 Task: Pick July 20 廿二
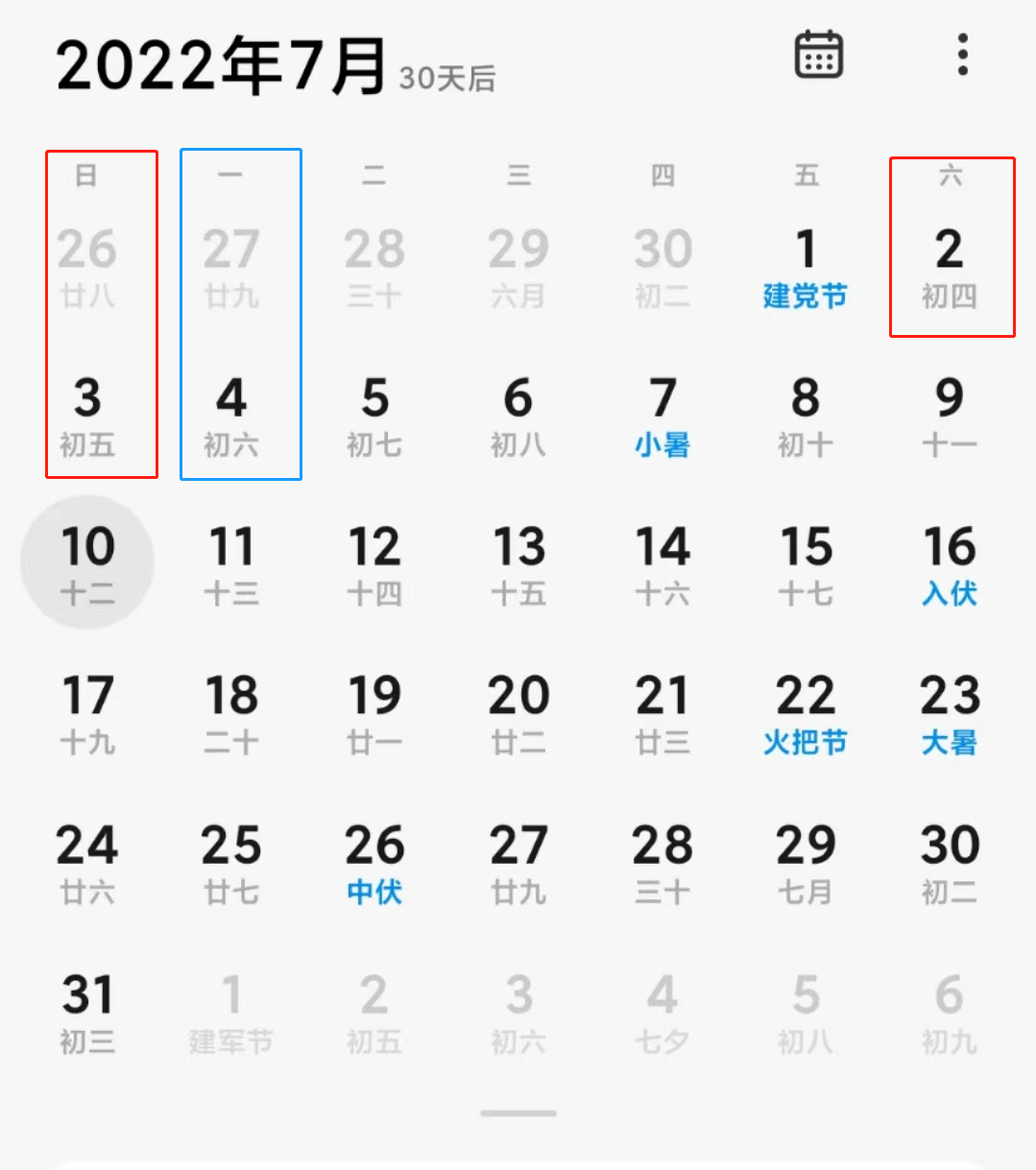518,715
